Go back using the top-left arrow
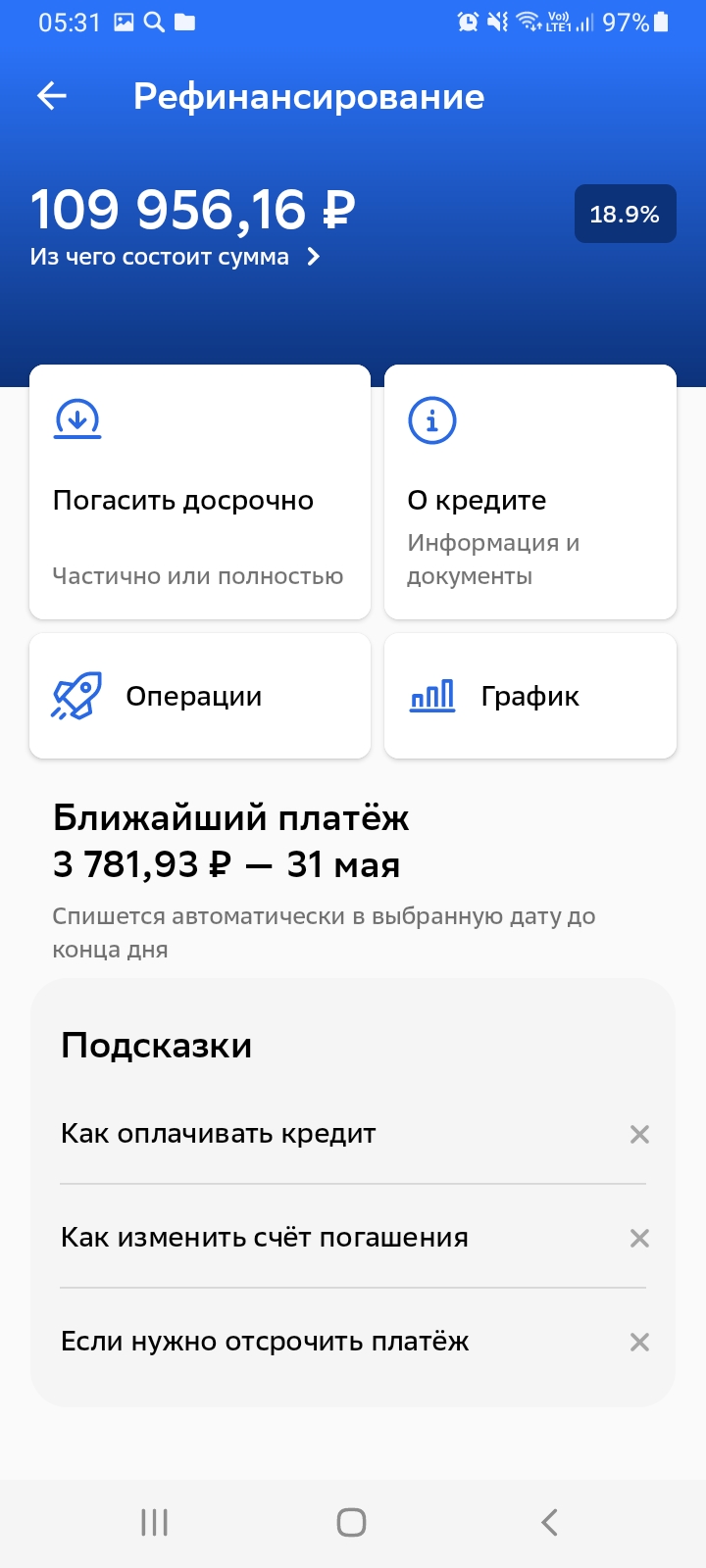706x1568 pixels. click(52, 96)
